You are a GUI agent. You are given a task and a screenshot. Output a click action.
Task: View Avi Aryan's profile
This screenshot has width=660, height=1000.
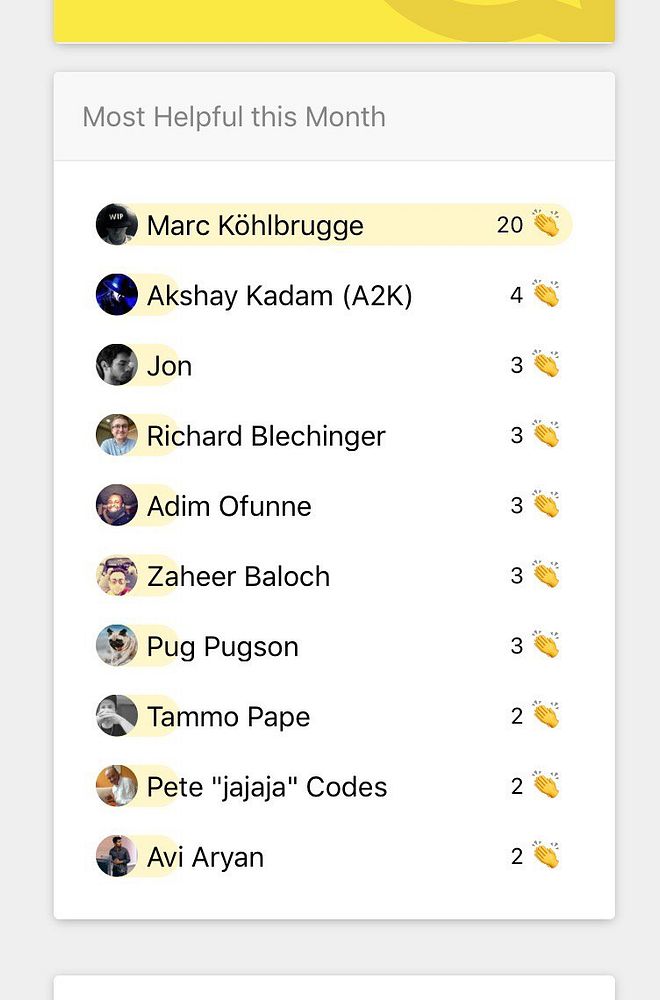tap(205, 857)
